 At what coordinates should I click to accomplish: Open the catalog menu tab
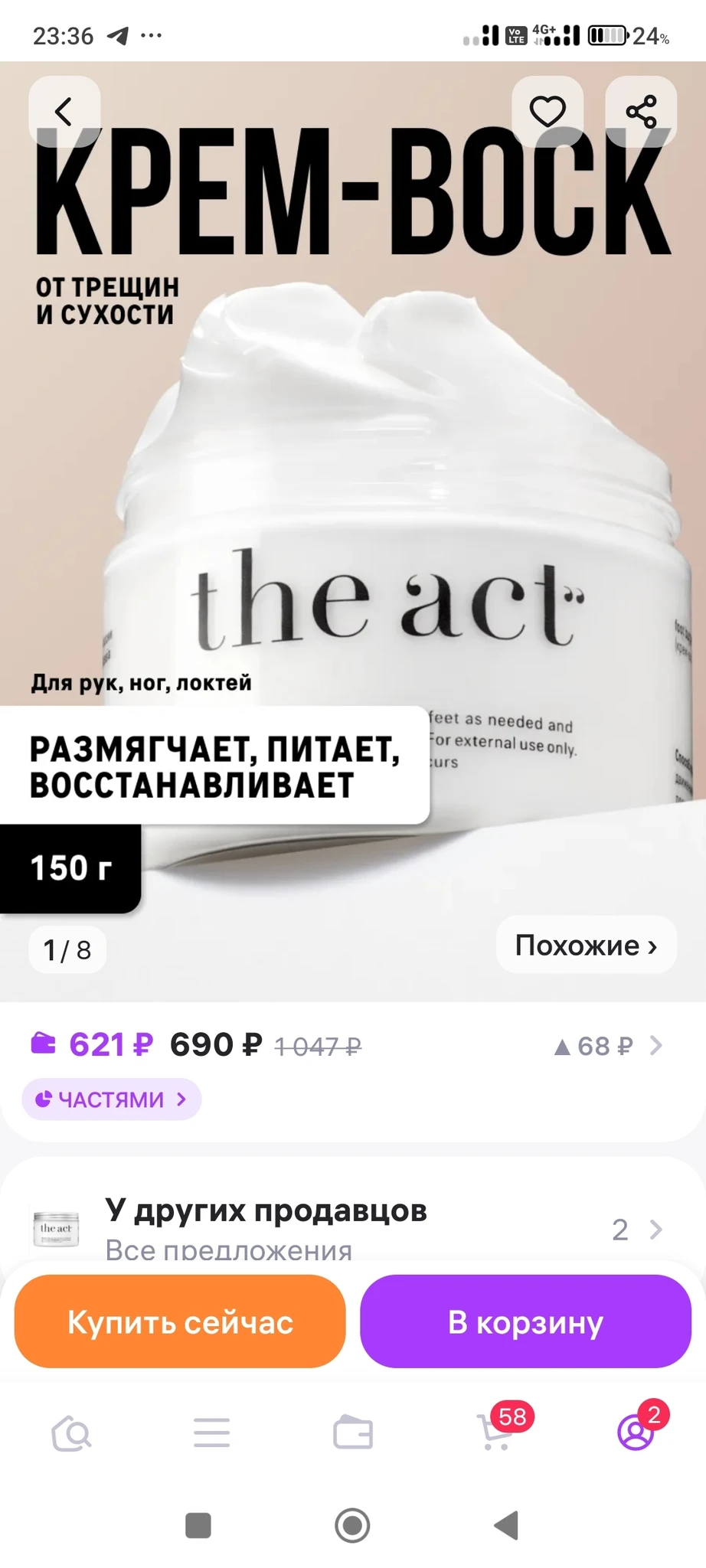pyautogui.click(x=212, y=1433)
